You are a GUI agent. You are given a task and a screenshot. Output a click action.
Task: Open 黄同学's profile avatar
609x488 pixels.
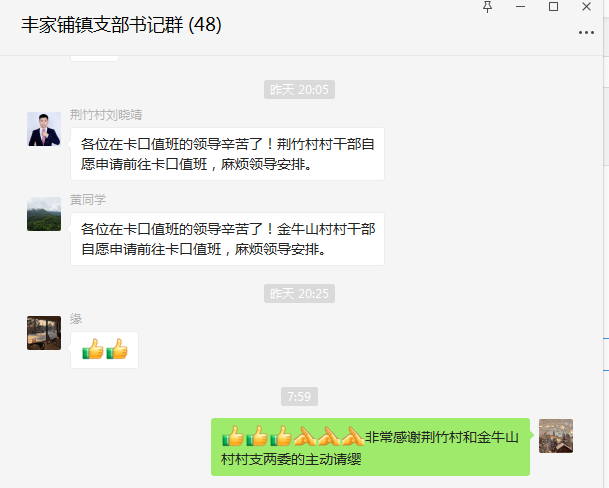(x=44, y=214)
